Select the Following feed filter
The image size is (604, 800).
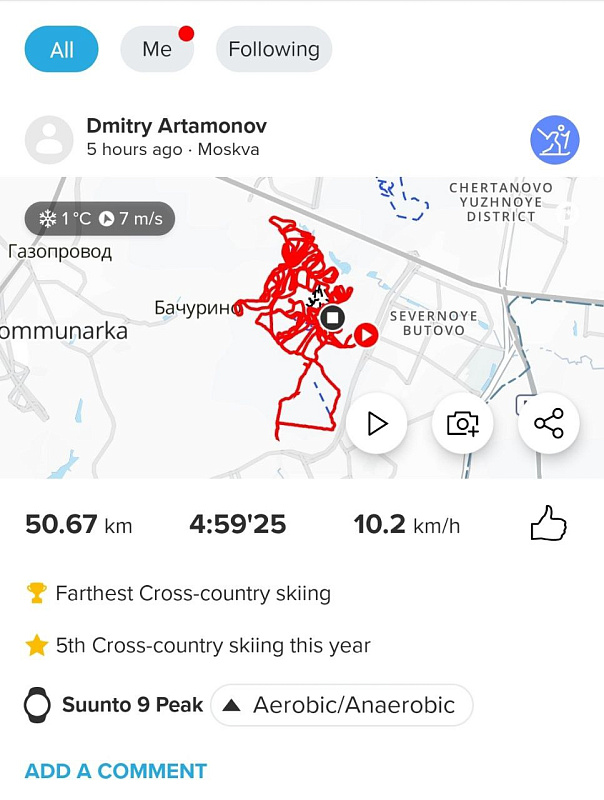274,49
